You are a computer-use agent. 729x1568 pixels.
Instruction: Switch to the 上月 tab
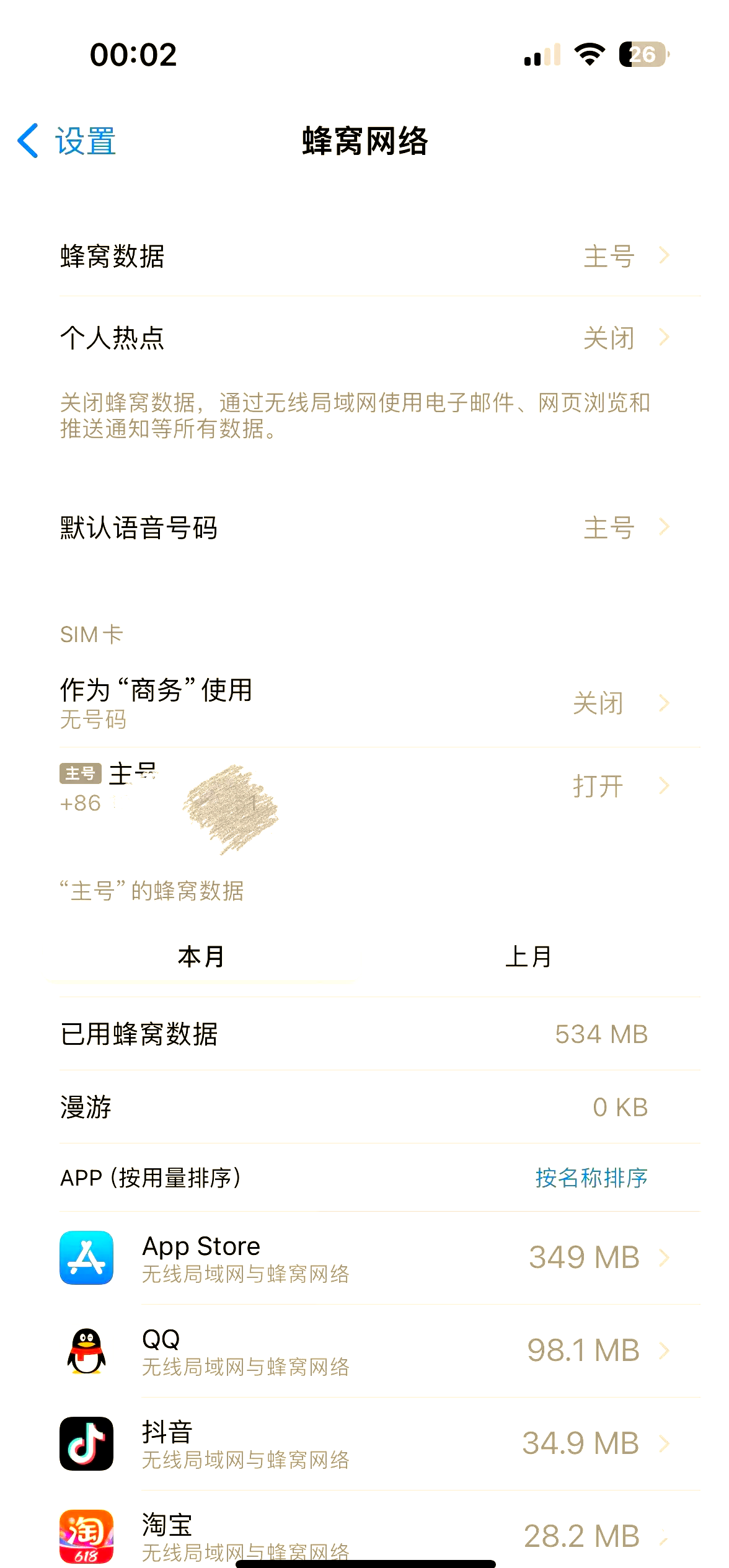pyautogui.click(x=528, y=956)
